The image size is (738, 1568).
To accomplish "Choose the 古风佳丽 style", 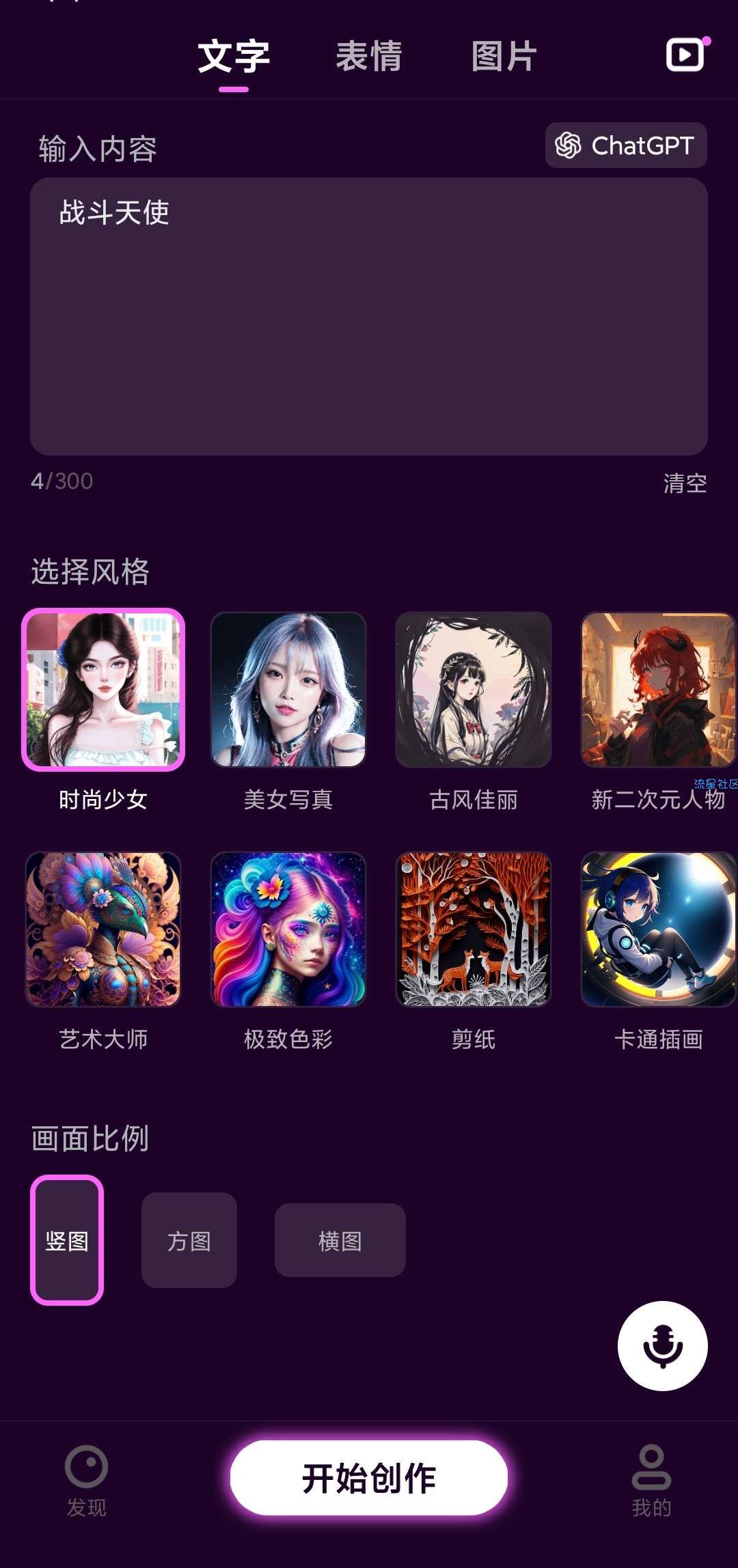I will click(474, 690).
